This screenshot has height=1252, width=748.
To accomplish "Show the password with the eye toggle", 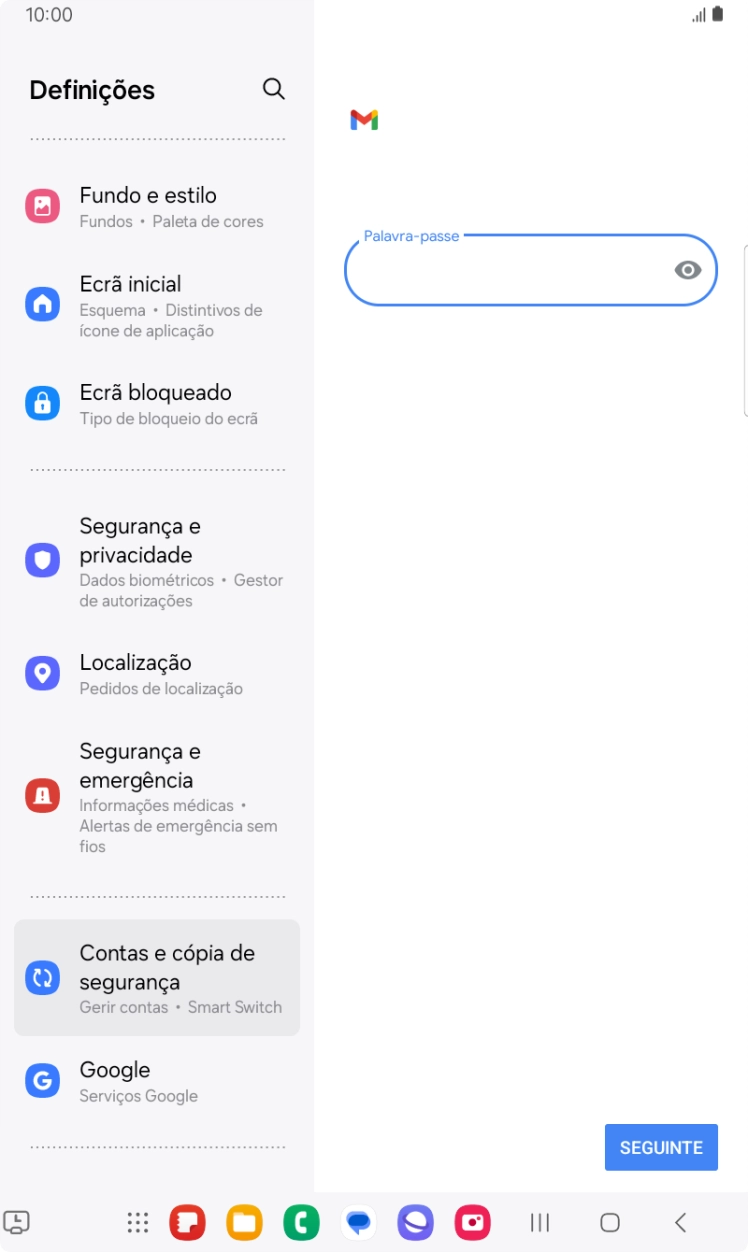I will pyautogui.click(x=687, y=270).
